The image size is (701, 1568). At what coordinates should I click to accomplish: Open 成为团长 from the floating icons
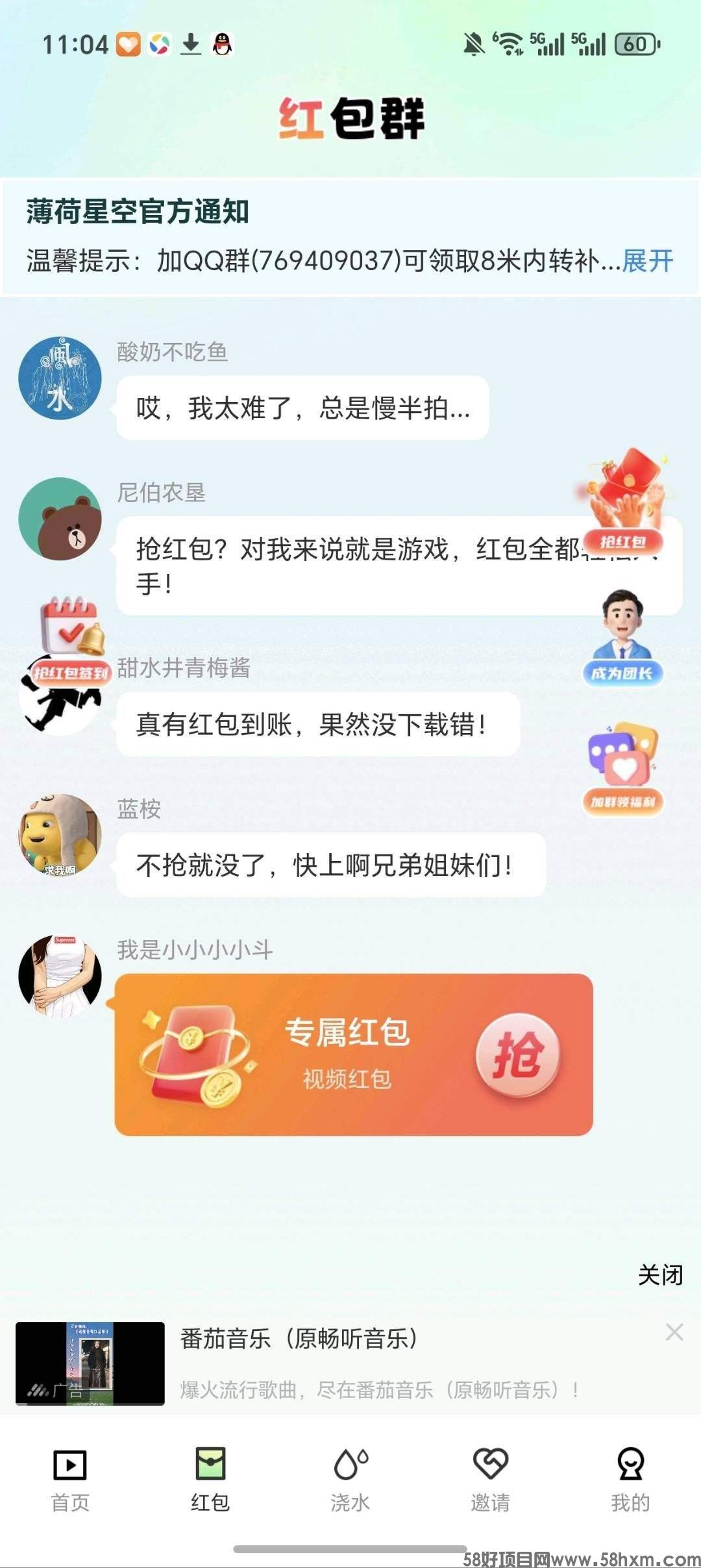coord(622,640)
